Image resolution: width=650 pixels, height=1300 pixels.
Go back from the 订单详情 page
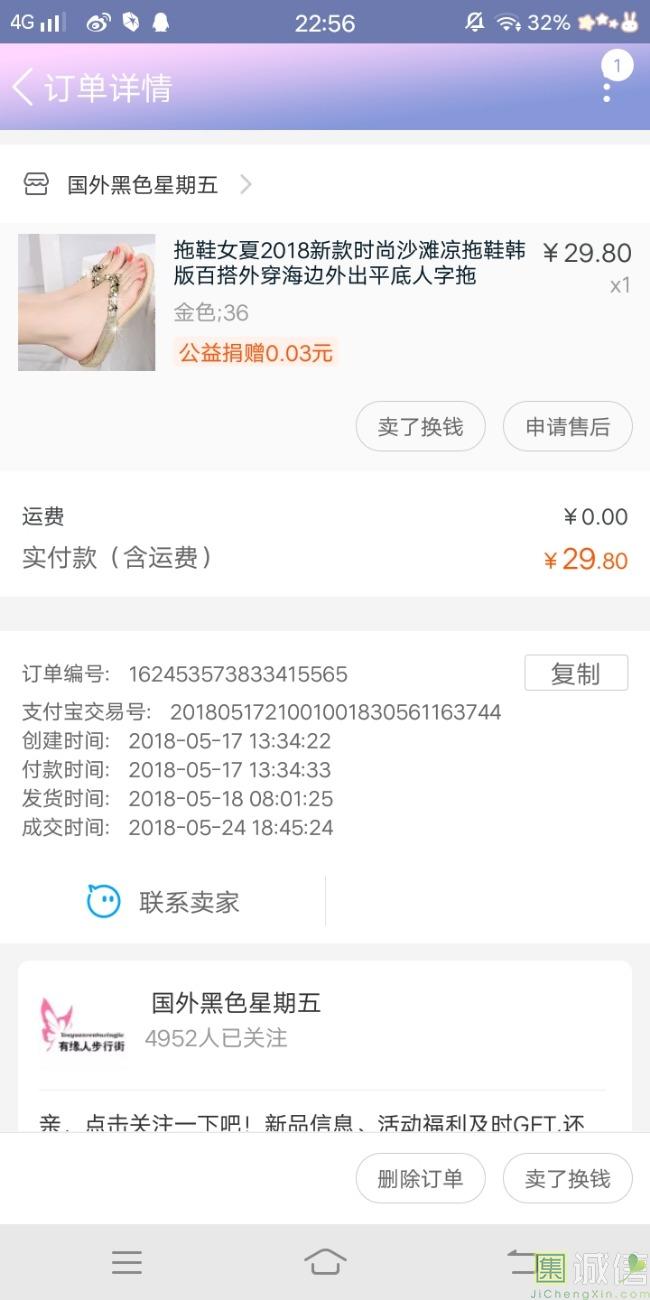click(x=24, y=88)
